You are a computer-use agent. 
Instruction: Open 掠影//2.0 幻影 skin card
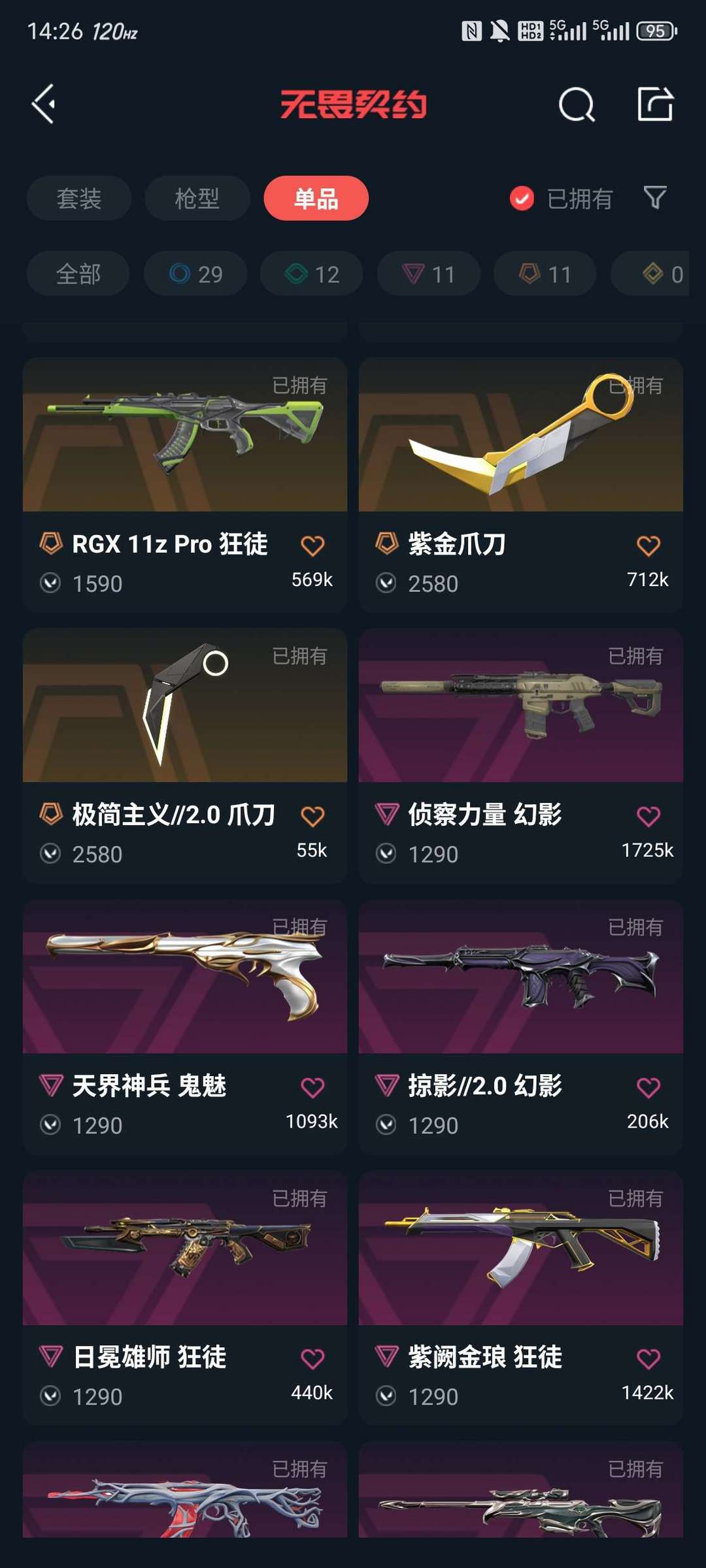pos(521,1027)
